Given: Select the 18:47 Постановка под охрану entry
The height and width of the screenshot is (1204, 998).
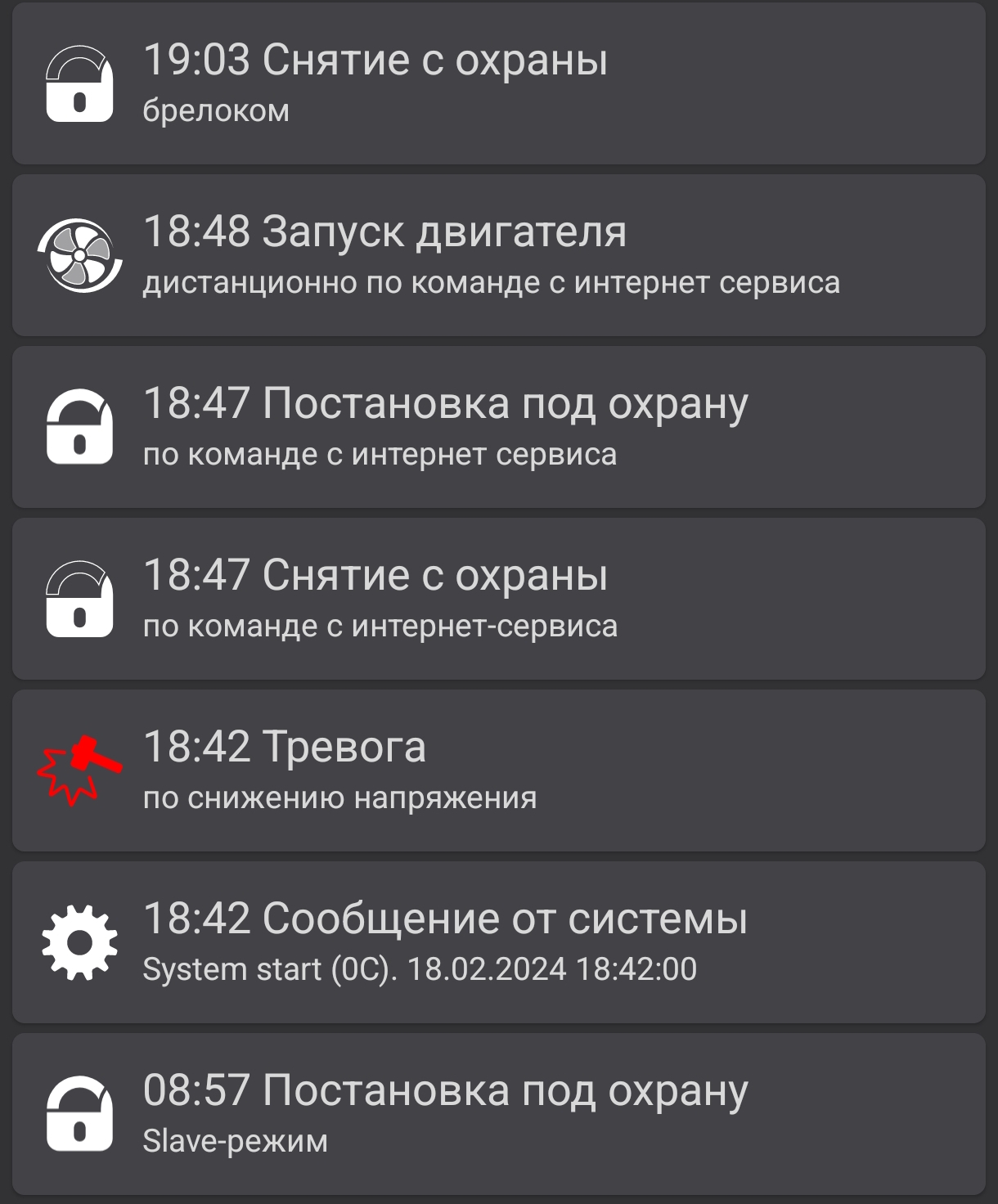Looking at the screenshot, I should [x=498, y=427].
